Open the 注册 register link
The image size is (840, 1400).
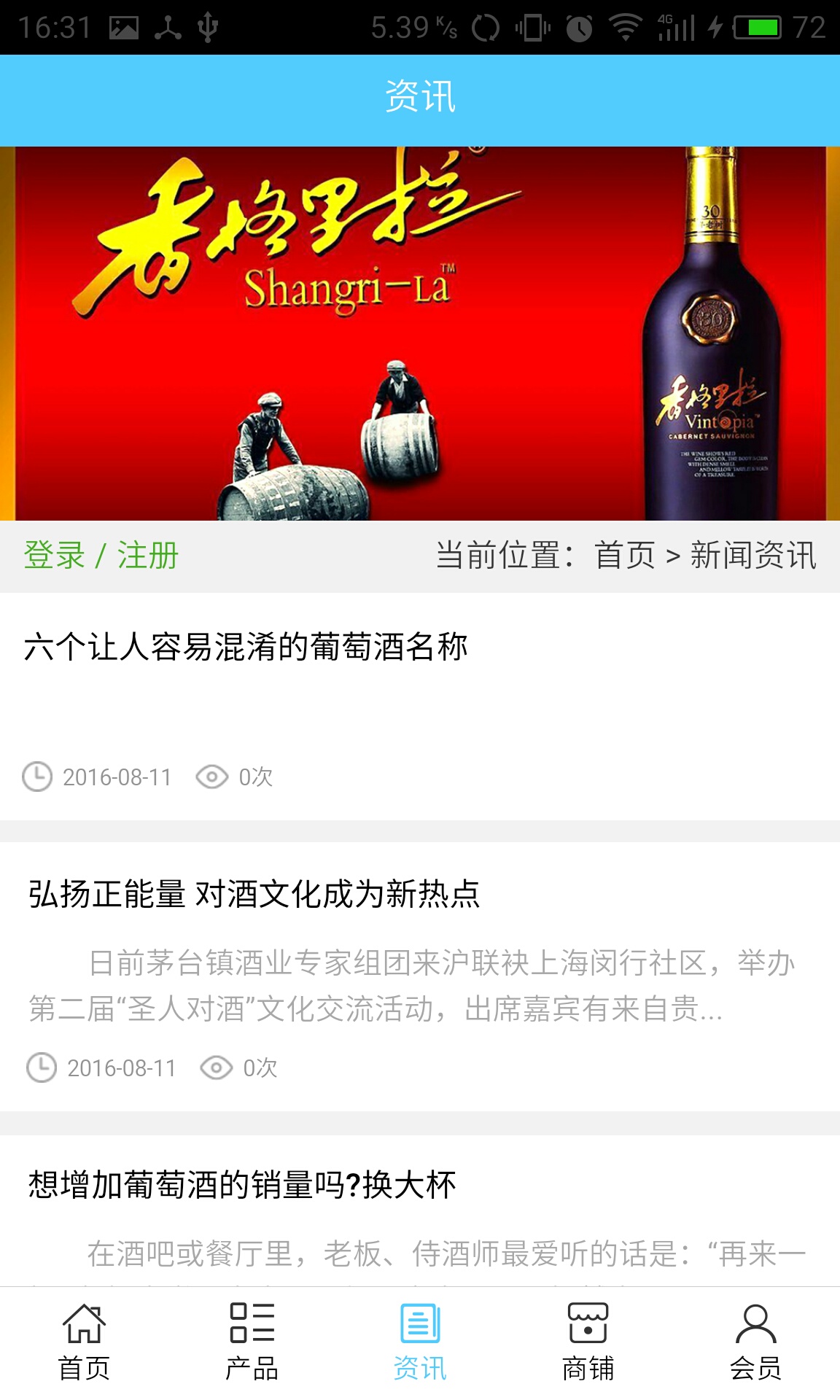coord(148,556)
